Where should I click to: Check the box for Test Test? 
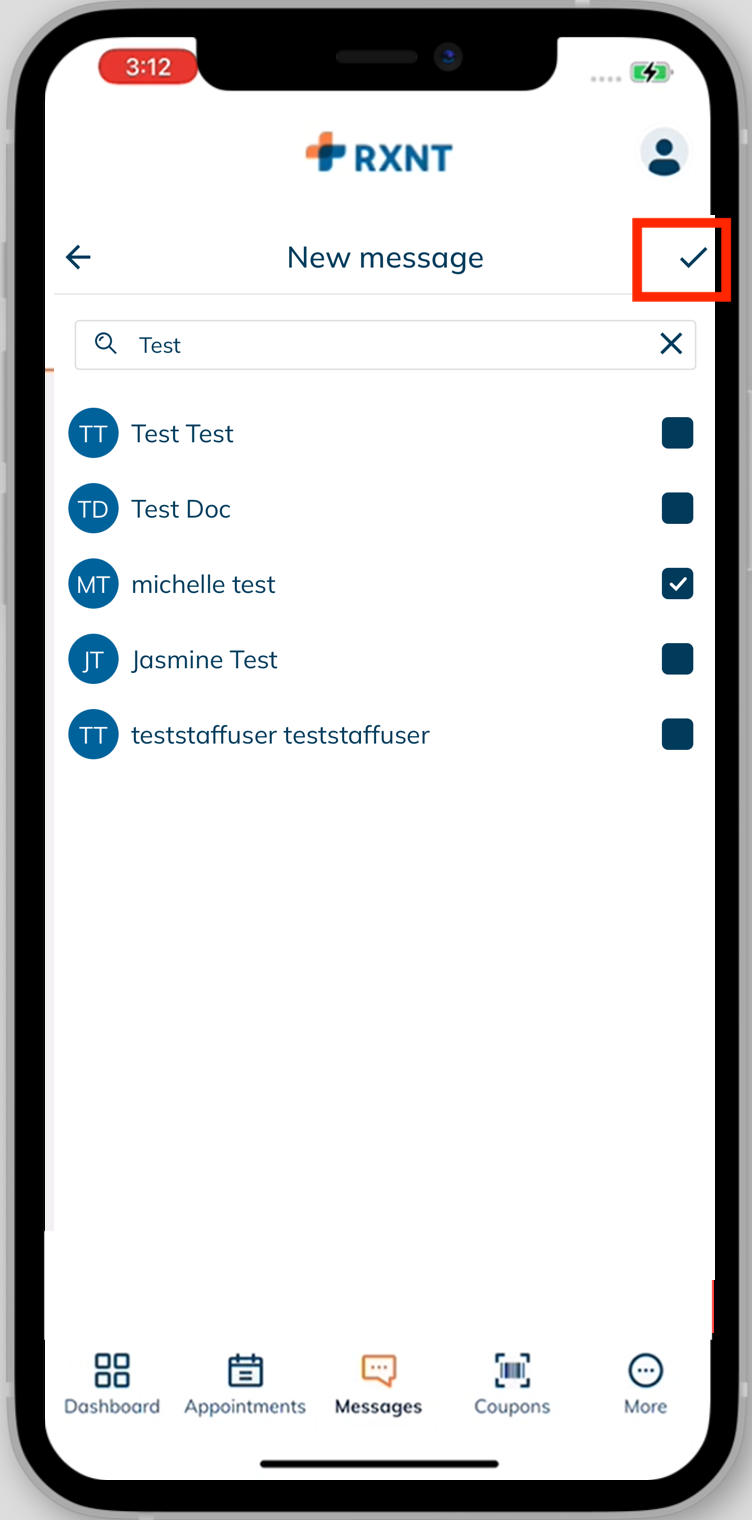click(677, 433)
